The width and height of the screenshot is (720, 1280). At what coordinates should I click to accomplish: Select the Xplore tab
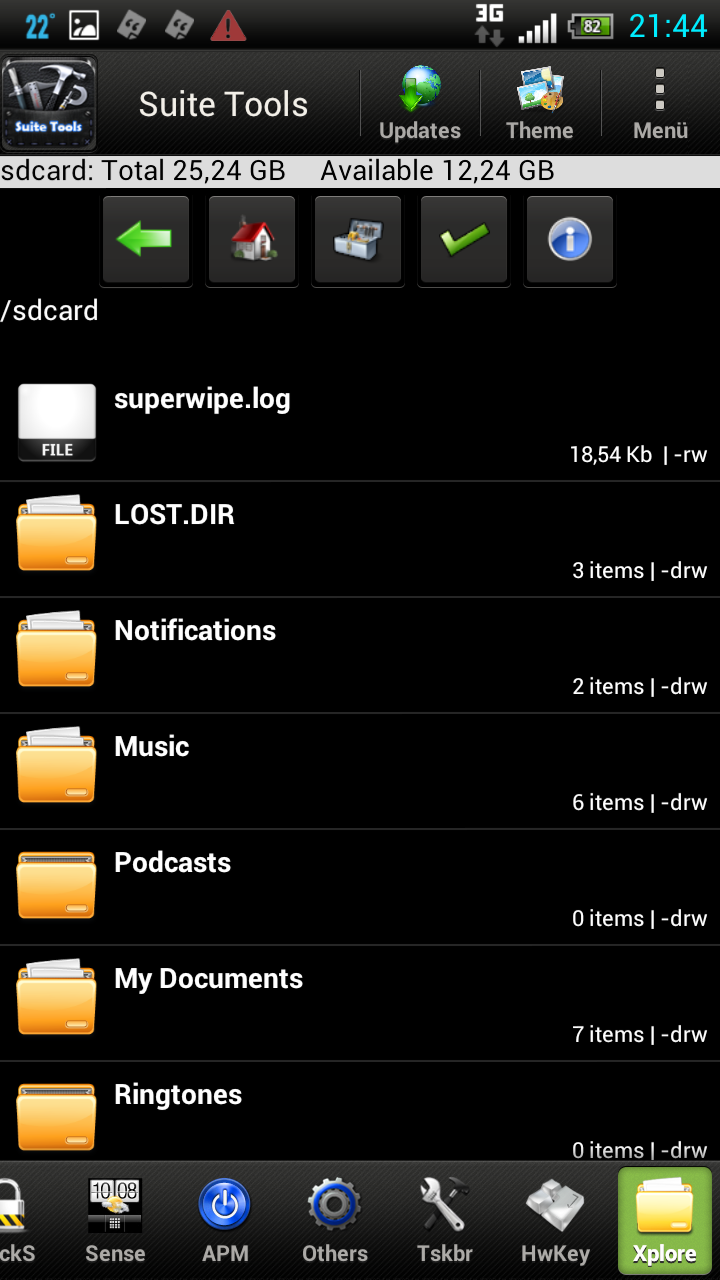(664, 1220)
